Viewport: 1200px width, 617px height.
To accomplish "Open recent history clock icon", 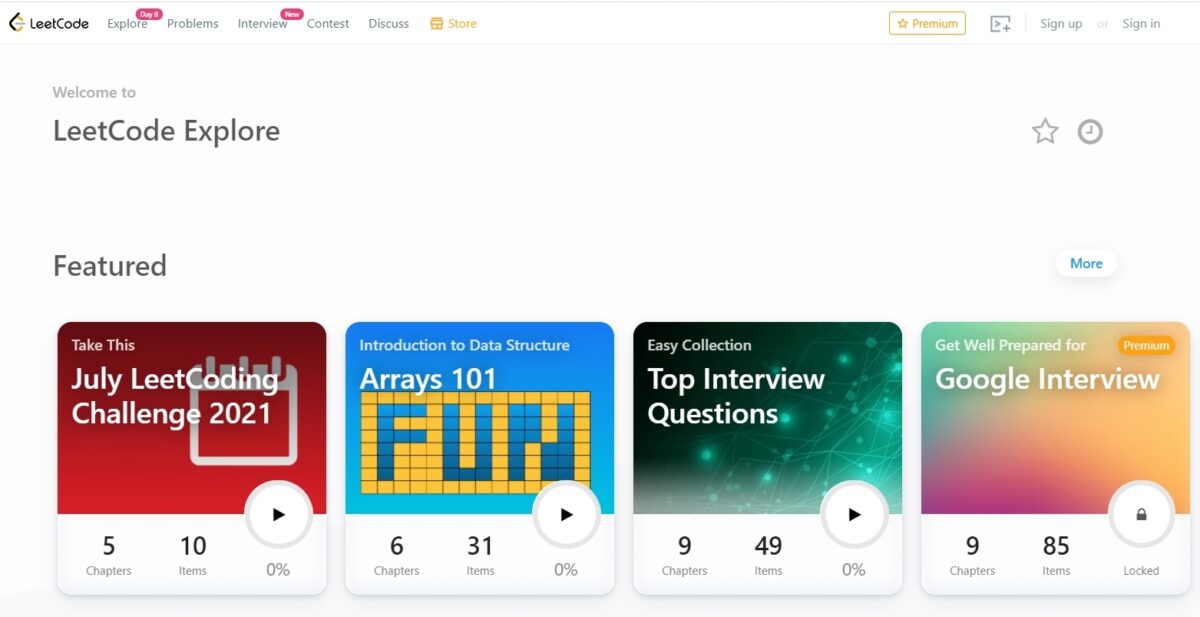I will click(x=1090, y=131).
